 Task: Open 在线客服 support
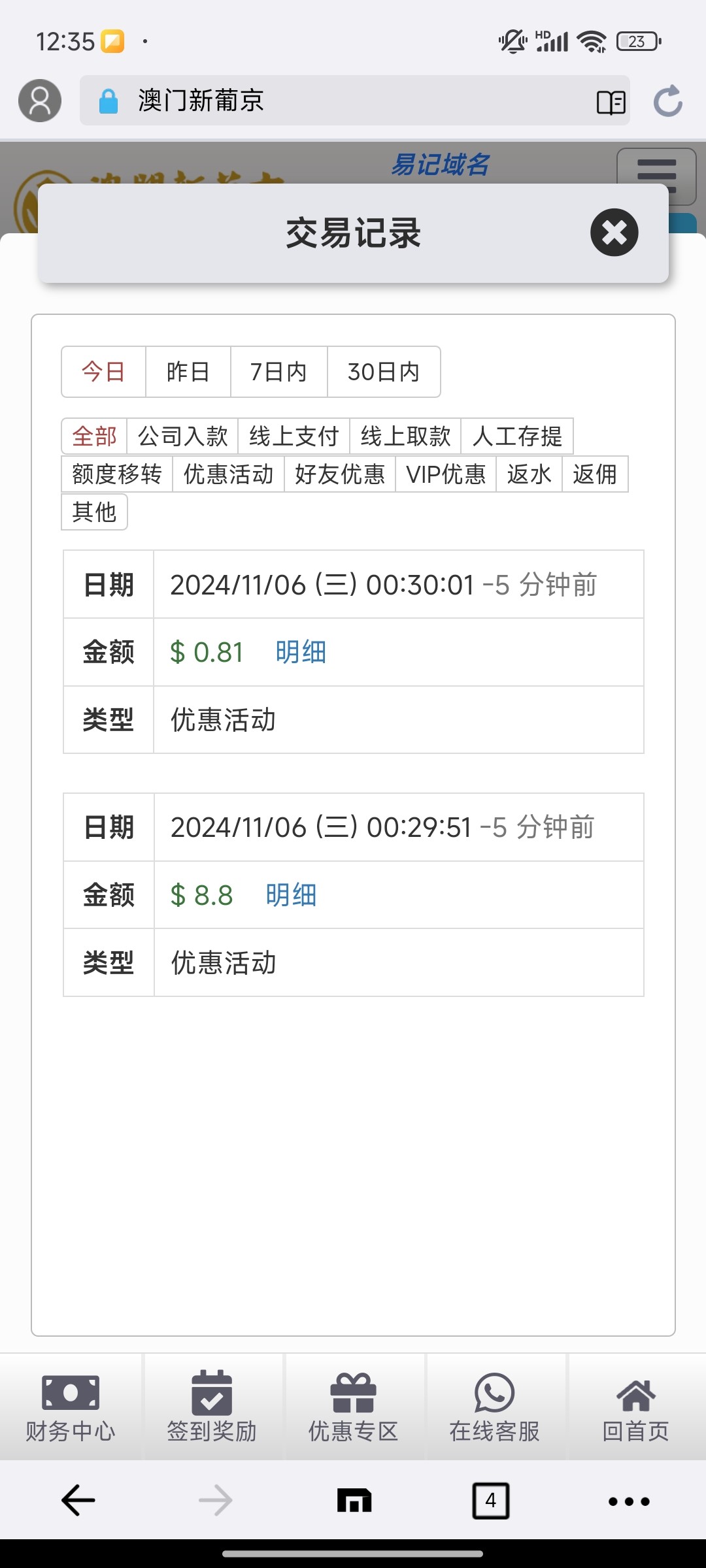[x=494, y=1406]
